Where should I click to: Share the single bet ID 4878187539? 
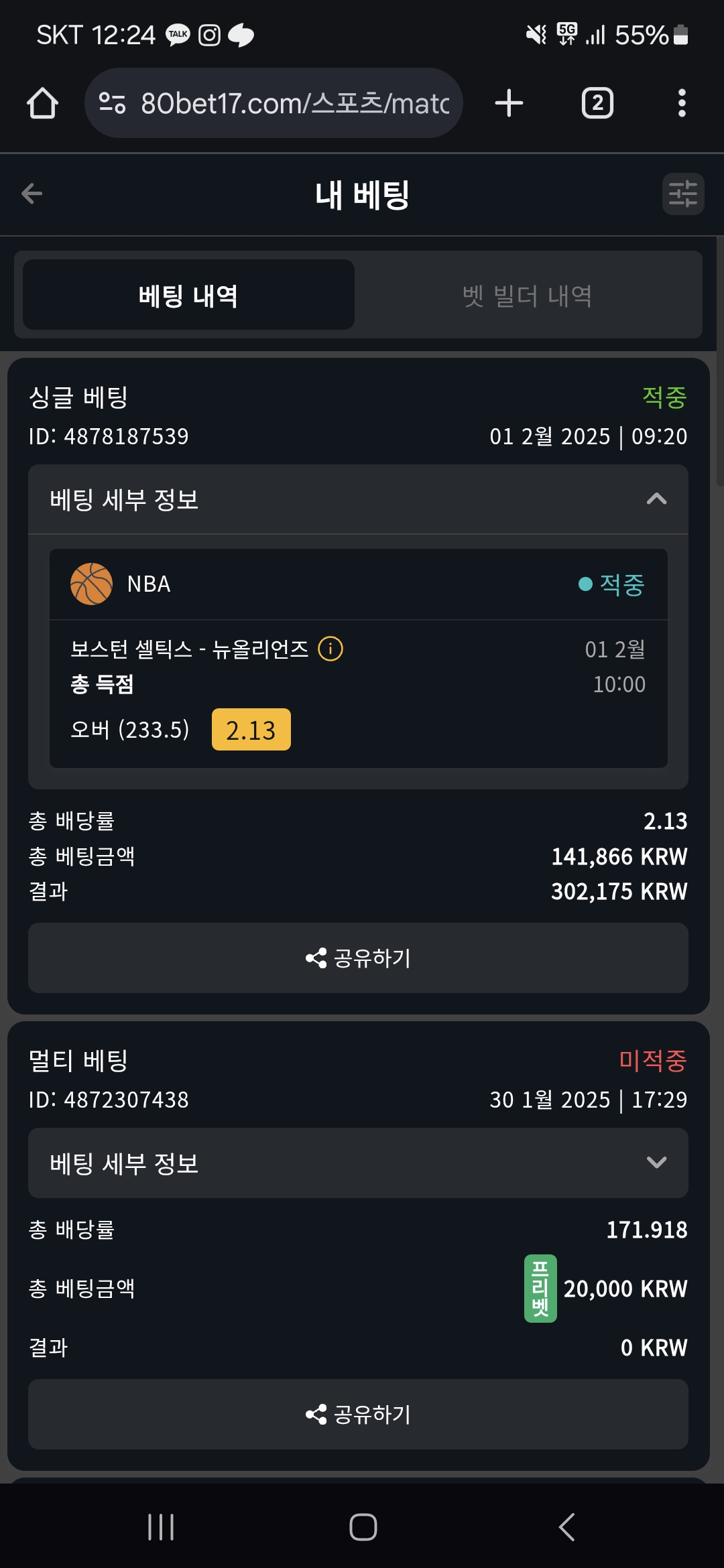[358, 958]
